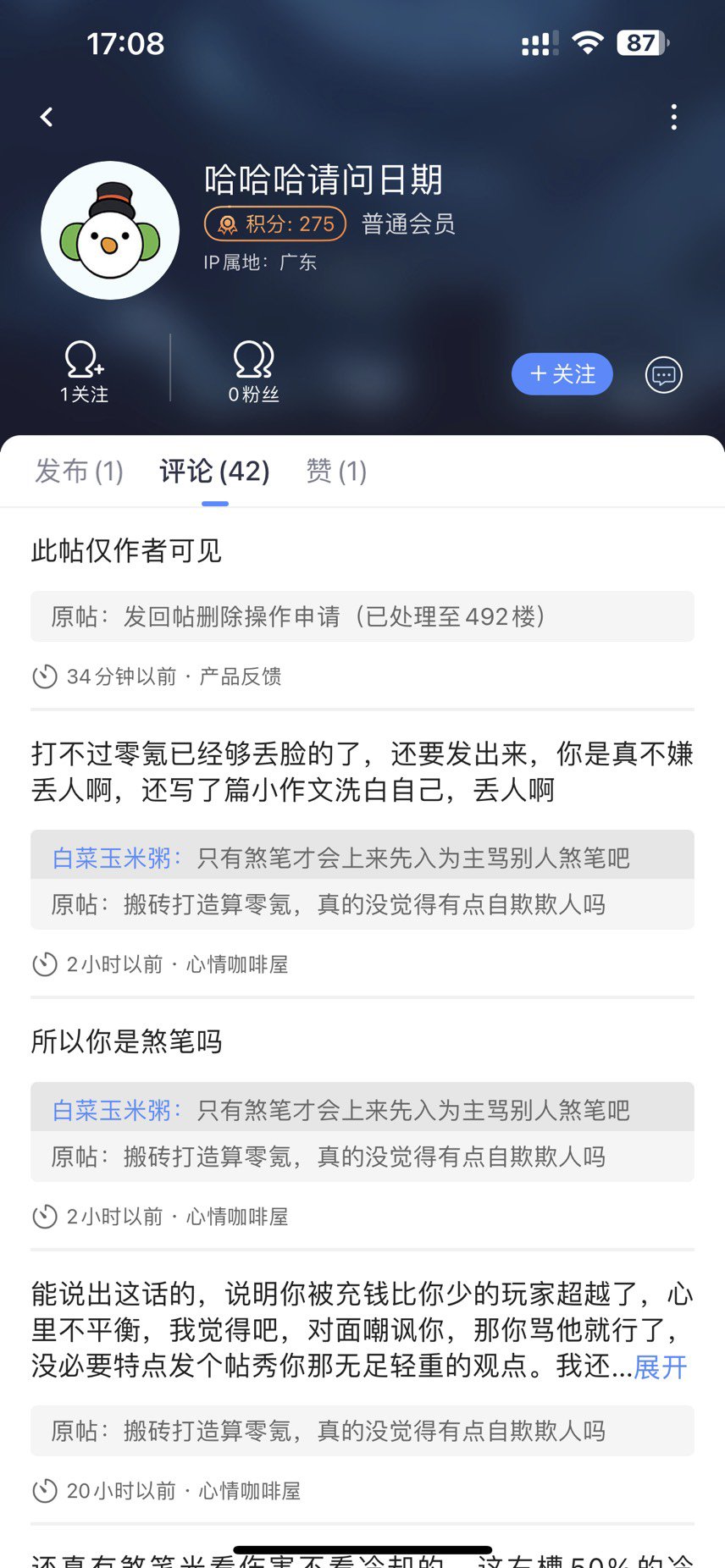Open original post 发回帖删除操作申请
Image resolution: width=725 pixels, height=1568 pixels.
click(362, 616)
